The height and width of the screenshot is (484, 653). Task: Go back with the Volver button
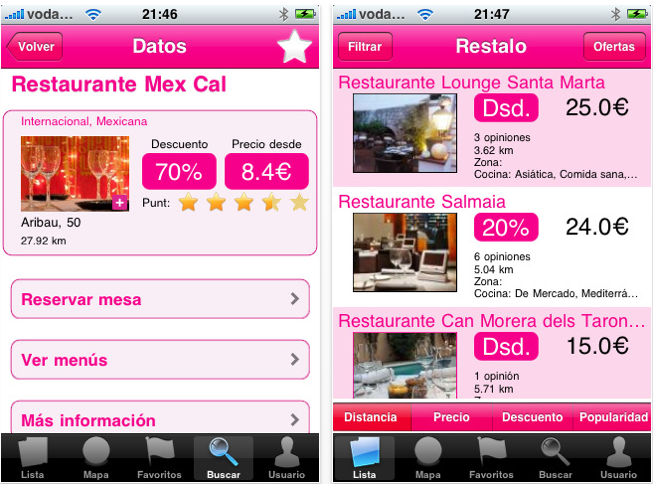(35, 47)
